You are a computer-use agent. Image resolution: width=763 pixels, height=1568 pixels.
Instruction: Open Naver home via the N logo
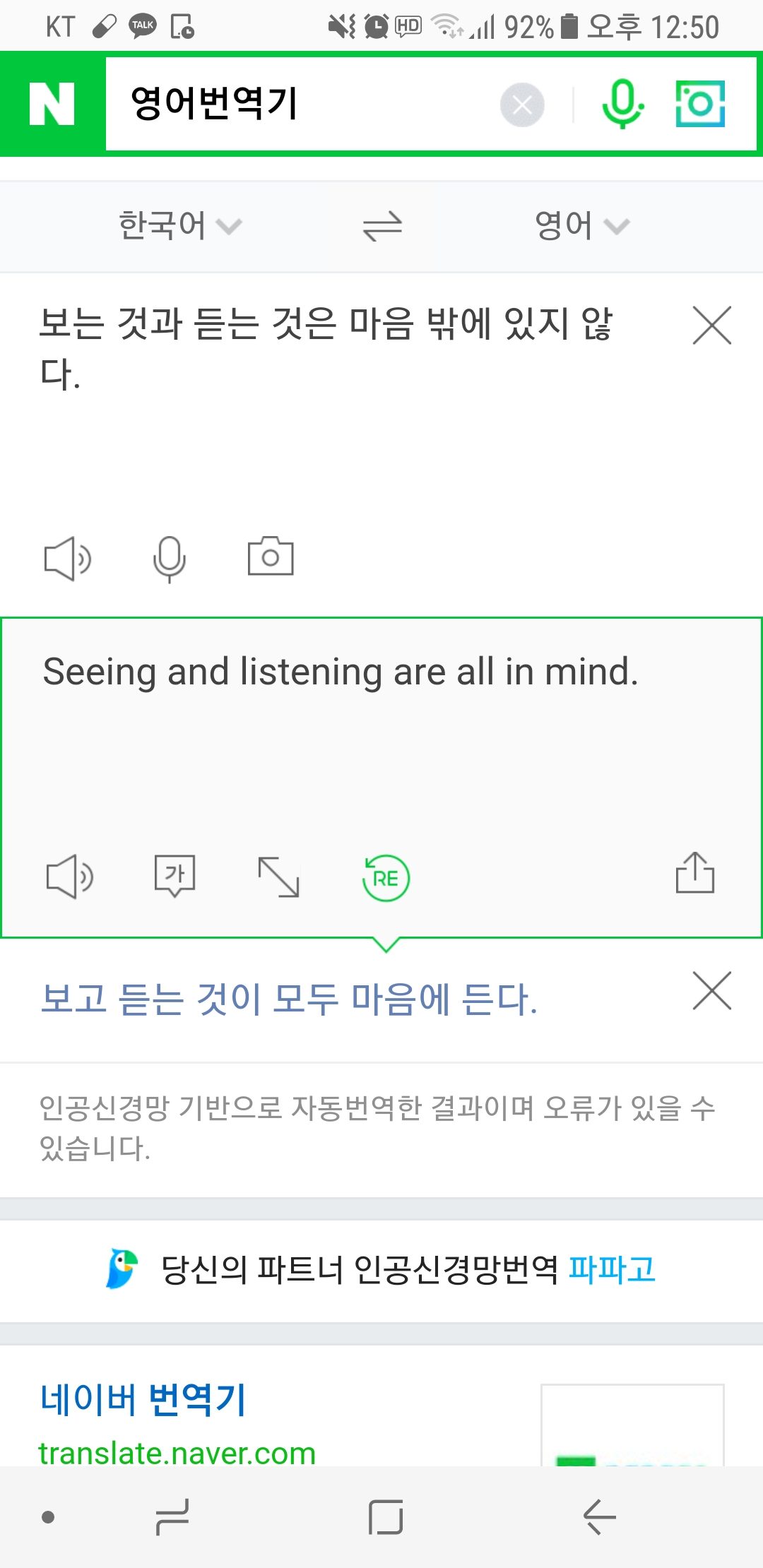[52, 104]
